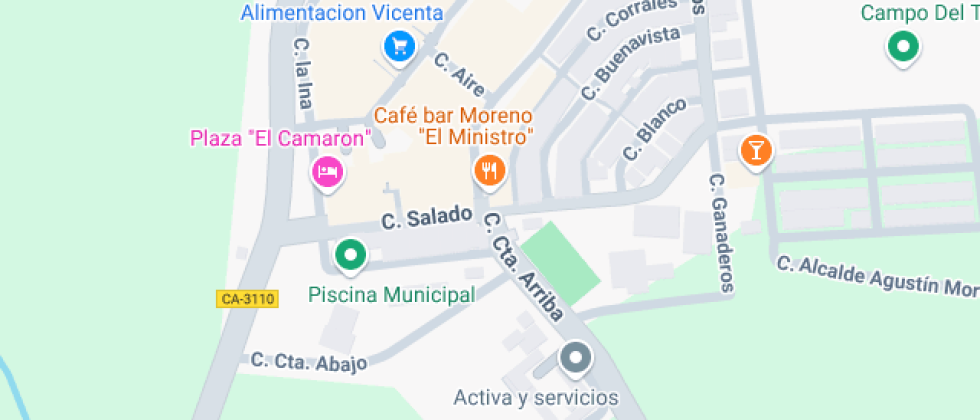Open the Piscina Municipal marker
The width and height of the screenshot is (980, 420).
point(351,256)
